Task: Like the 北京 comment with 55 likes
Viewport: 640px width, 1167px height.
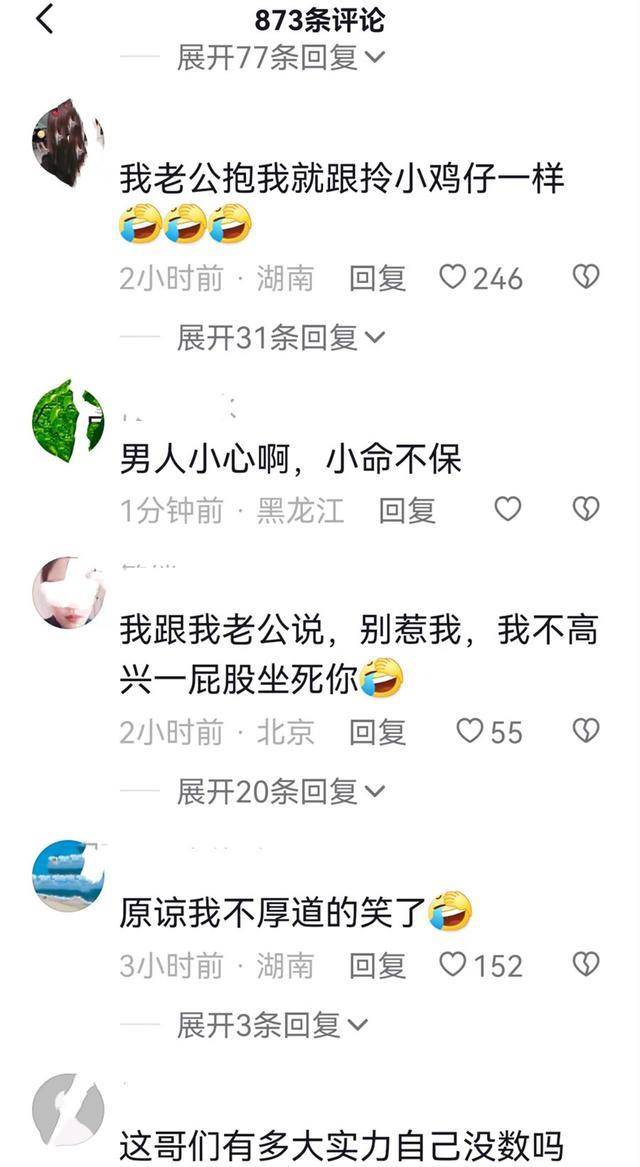Action: click(470, 731)
